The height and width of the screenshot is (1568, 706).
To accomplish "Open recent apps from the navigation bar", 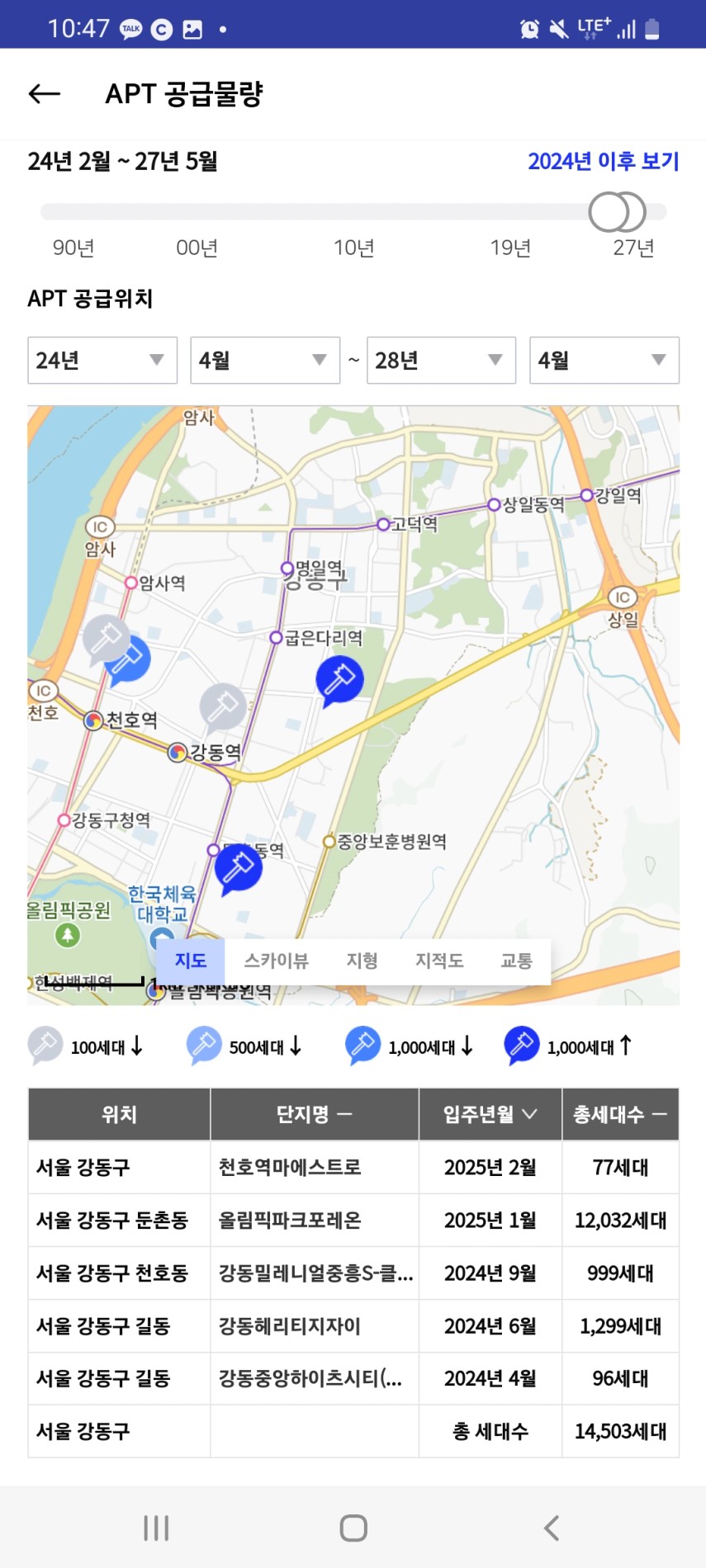I will (x=156, y=1528).
